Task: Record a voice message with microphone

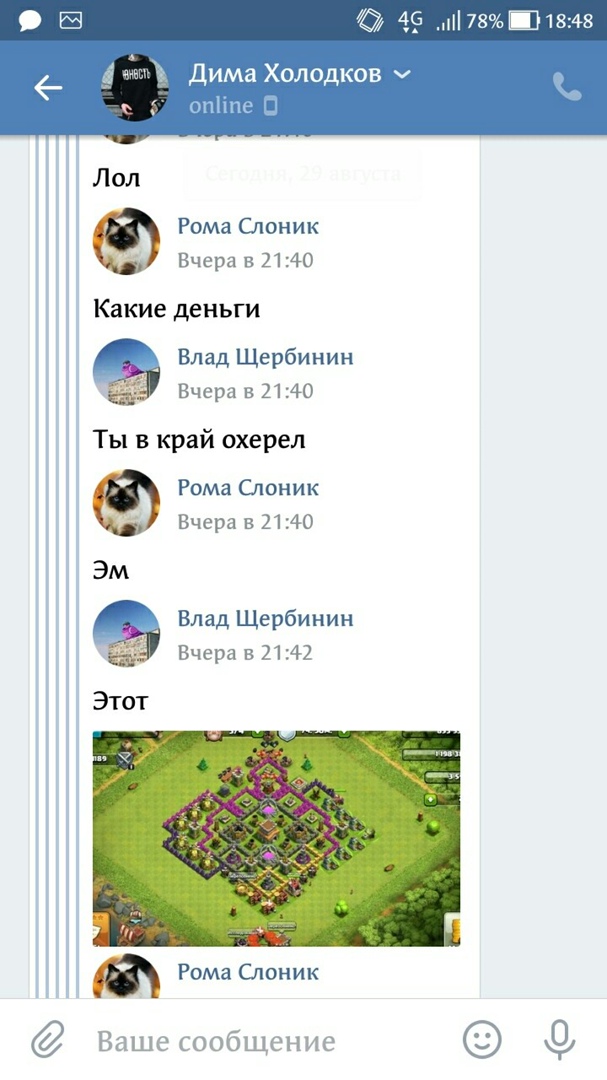Action: point(559,1040)
